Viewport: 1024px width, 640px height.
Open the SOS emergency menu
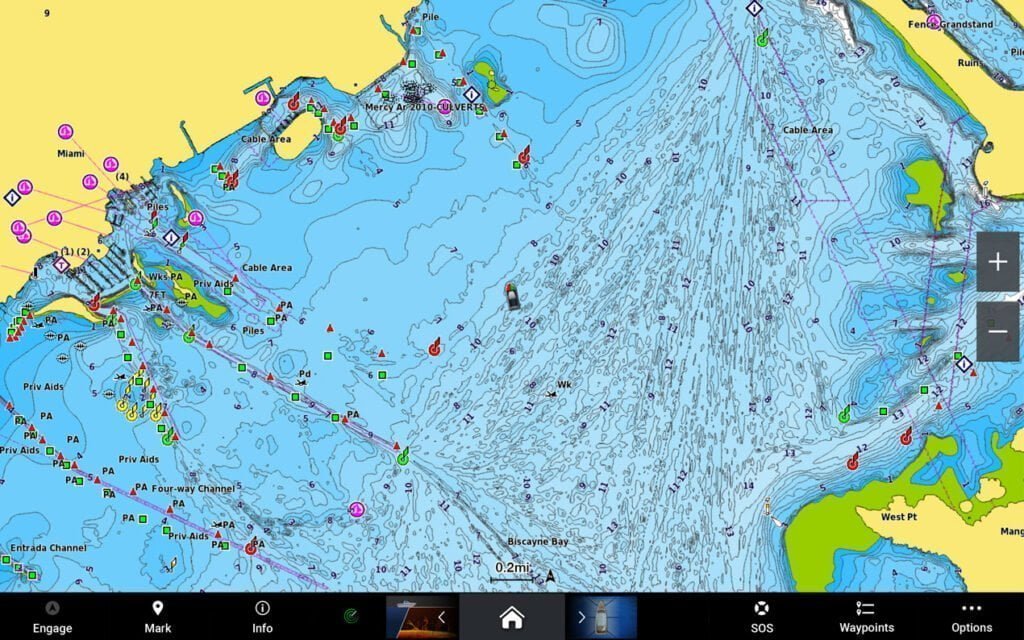[762, 616]
